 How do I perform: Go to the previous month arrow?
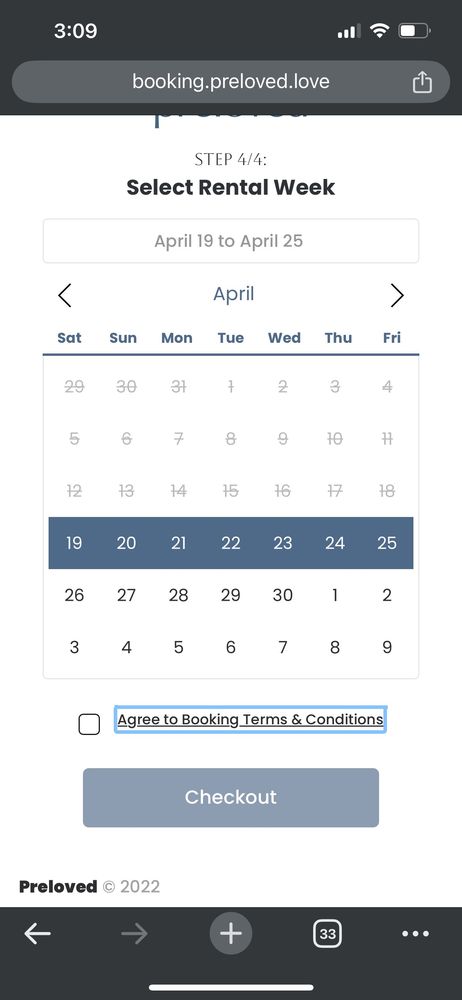point(64,295)
